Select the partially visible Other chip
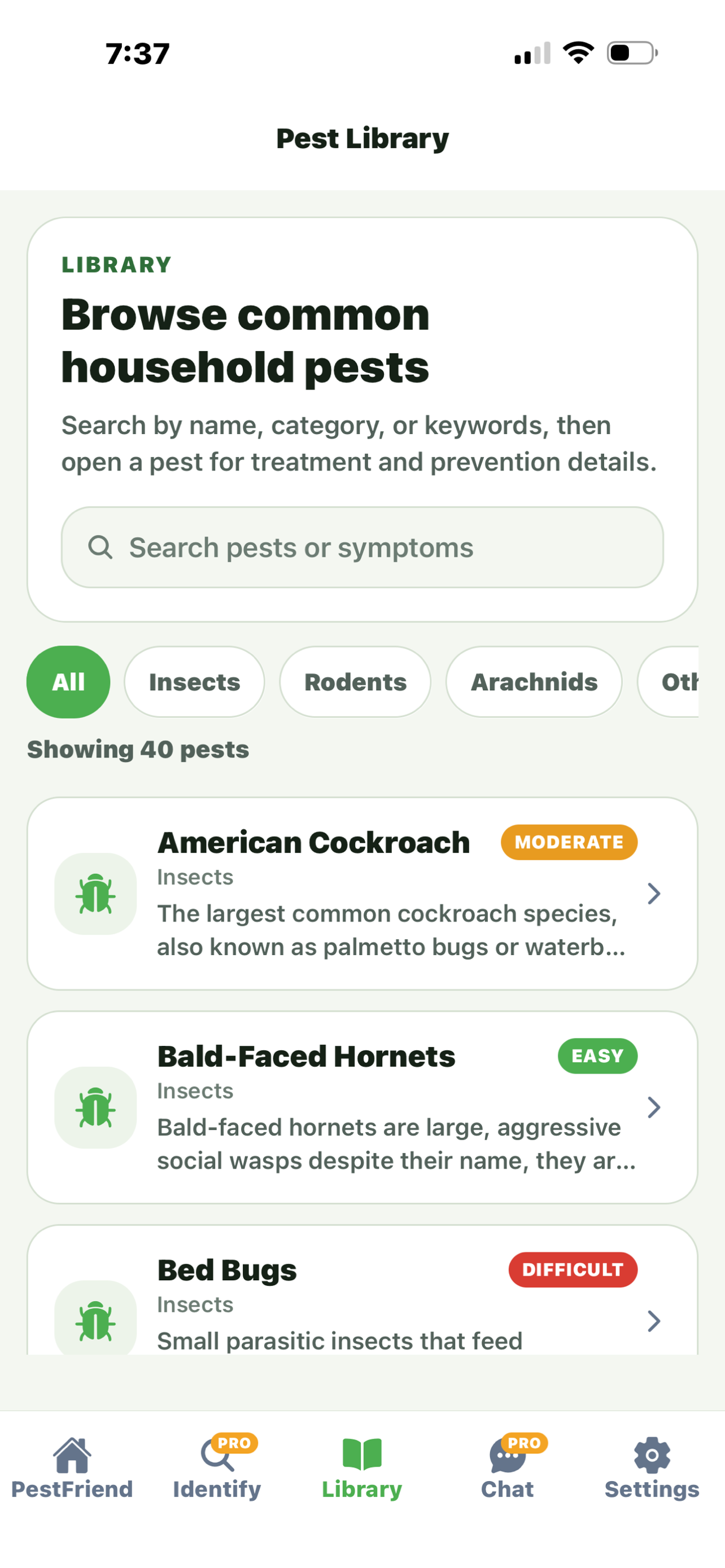This screenshot has width=725, height=1568. 672,682
